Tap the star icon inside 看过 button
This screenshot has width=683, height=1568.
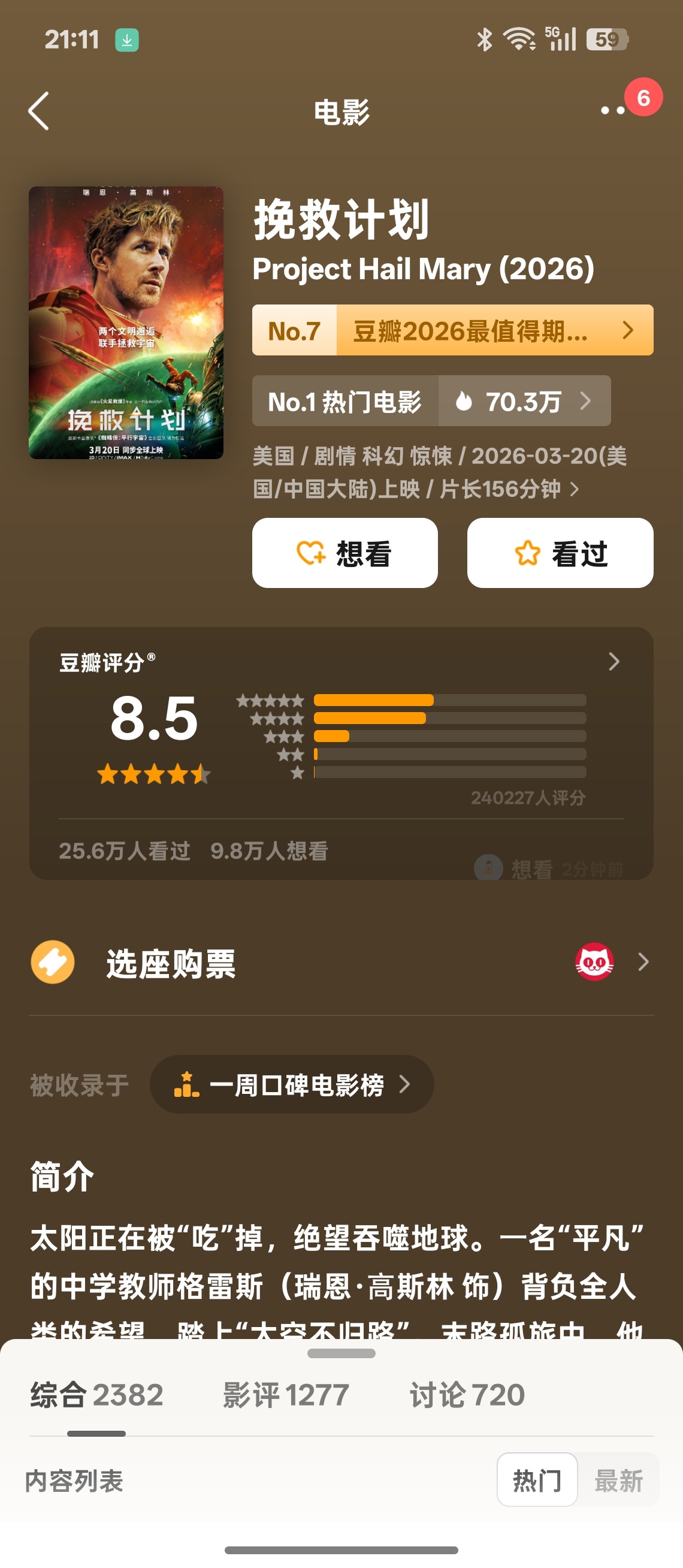(528, 553)
